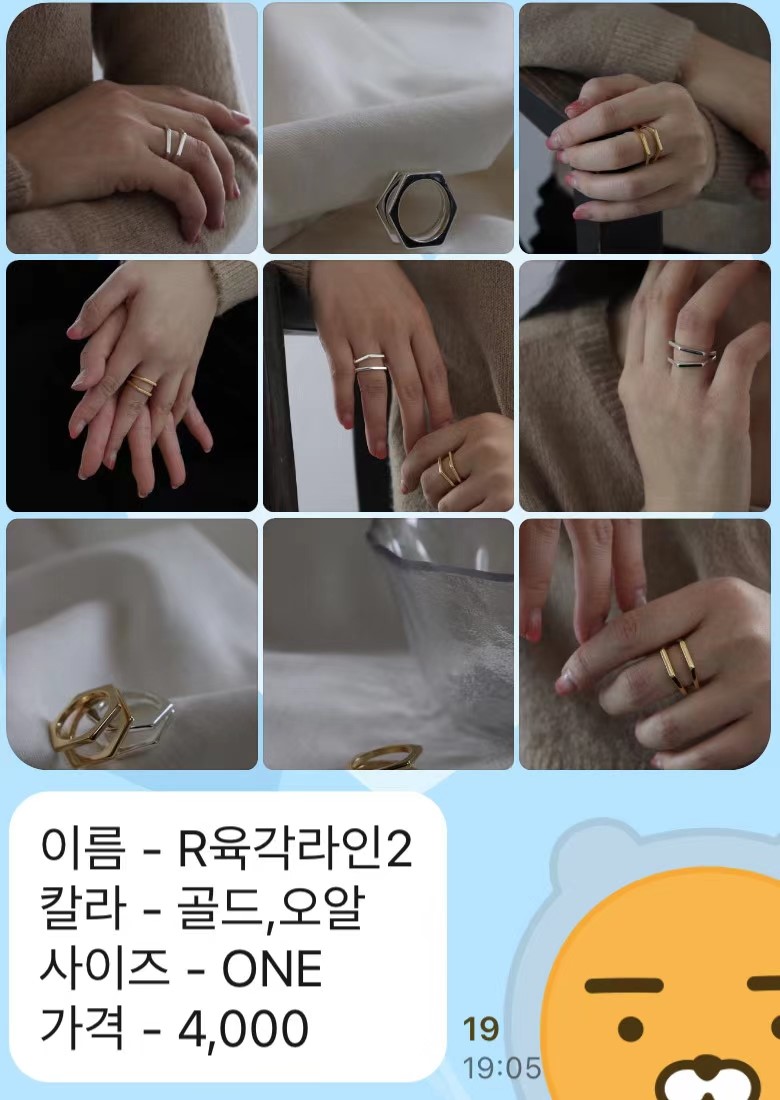Viewport: 780px width, 1100px height.
Task: Open the photo with pointing fingers above gold ring
Action: [644, 644]
